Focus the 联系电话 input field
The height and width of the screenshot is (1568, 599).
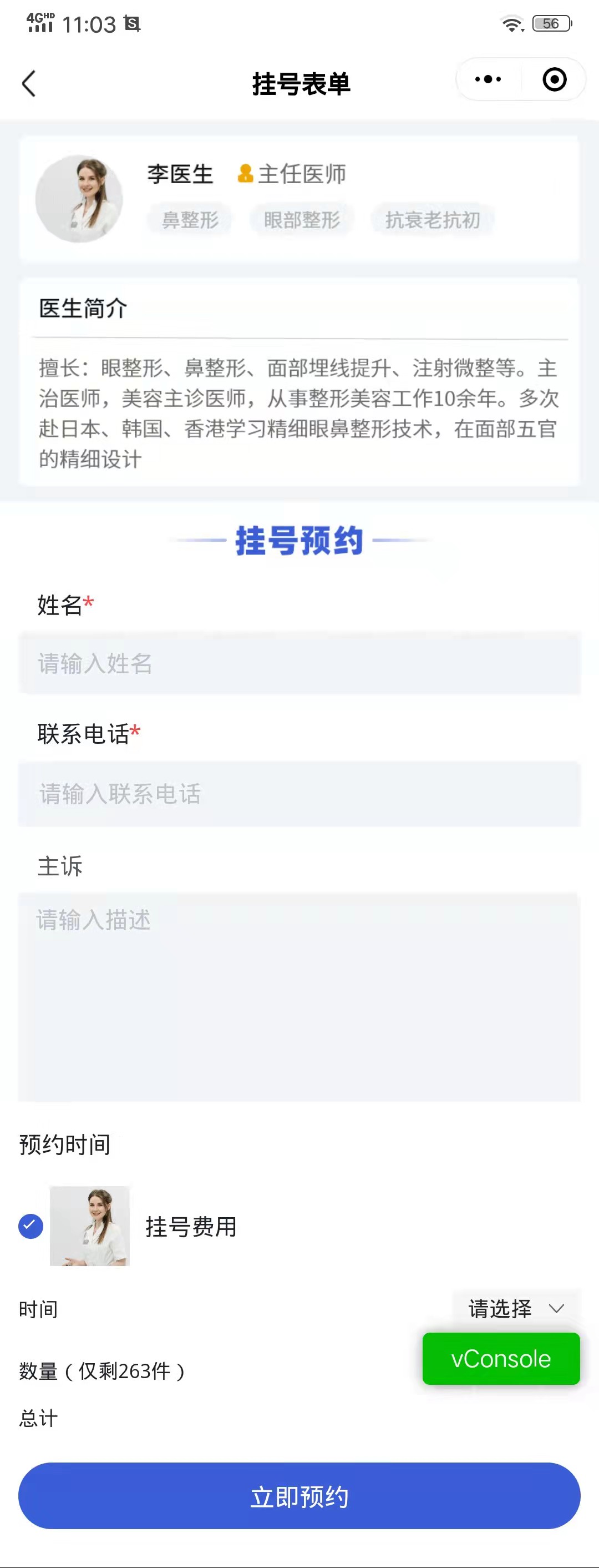(299, 794)
